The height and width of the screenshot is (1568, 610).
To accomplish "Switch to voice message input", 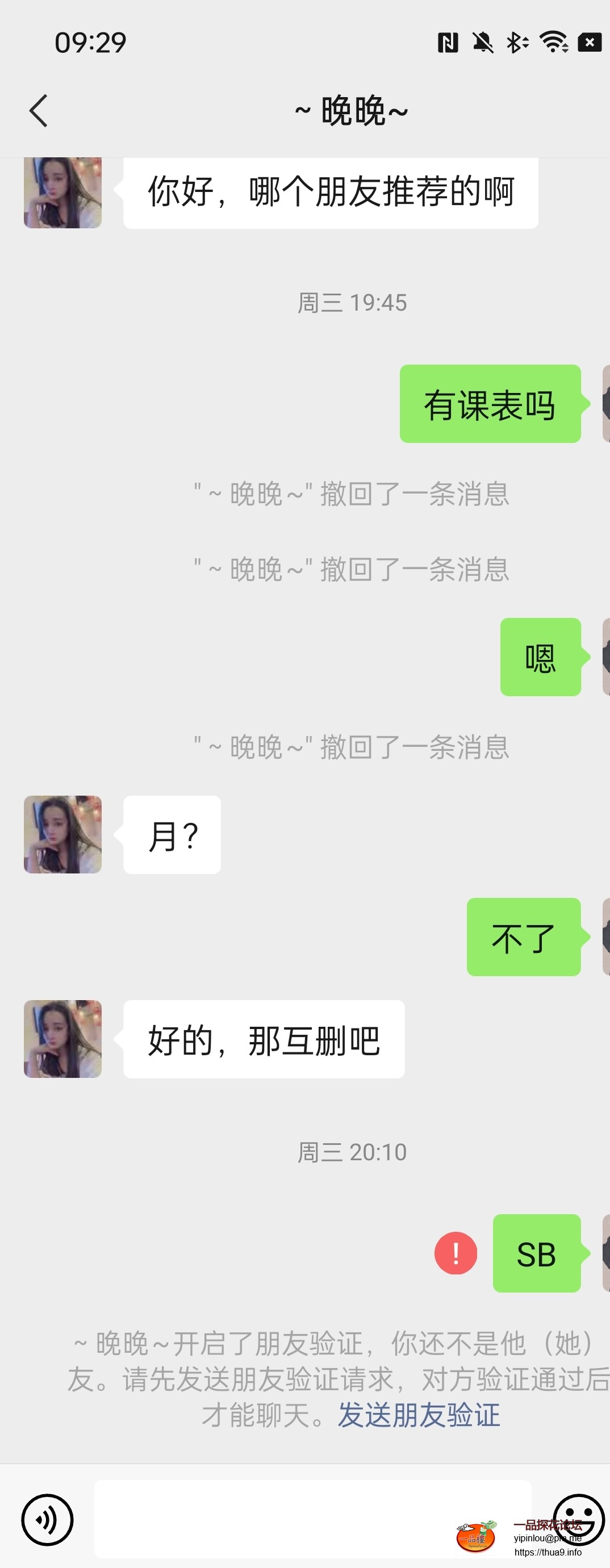I will 47,1520.
